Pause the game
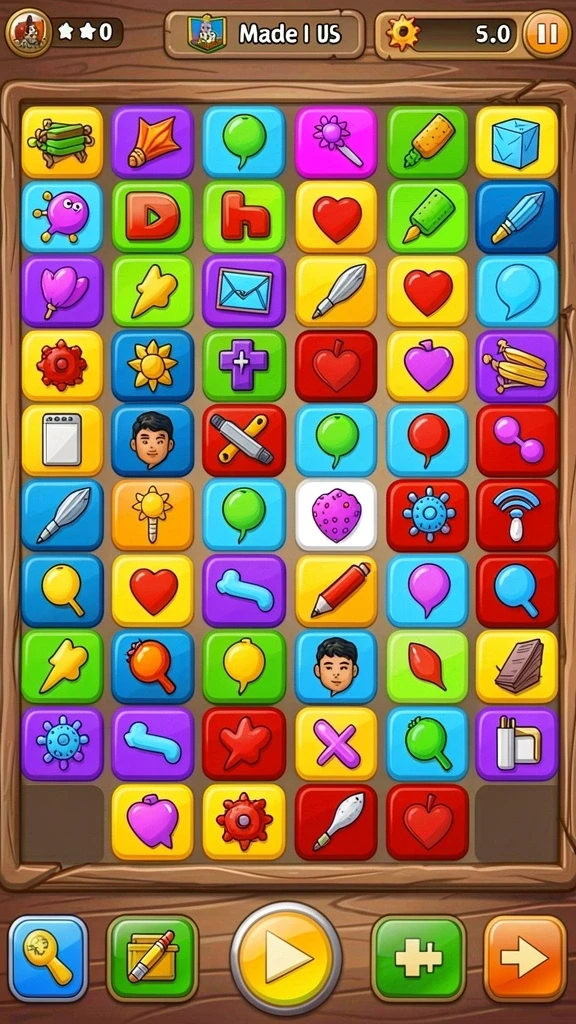Screen dimensions: 576x1024 545,33
